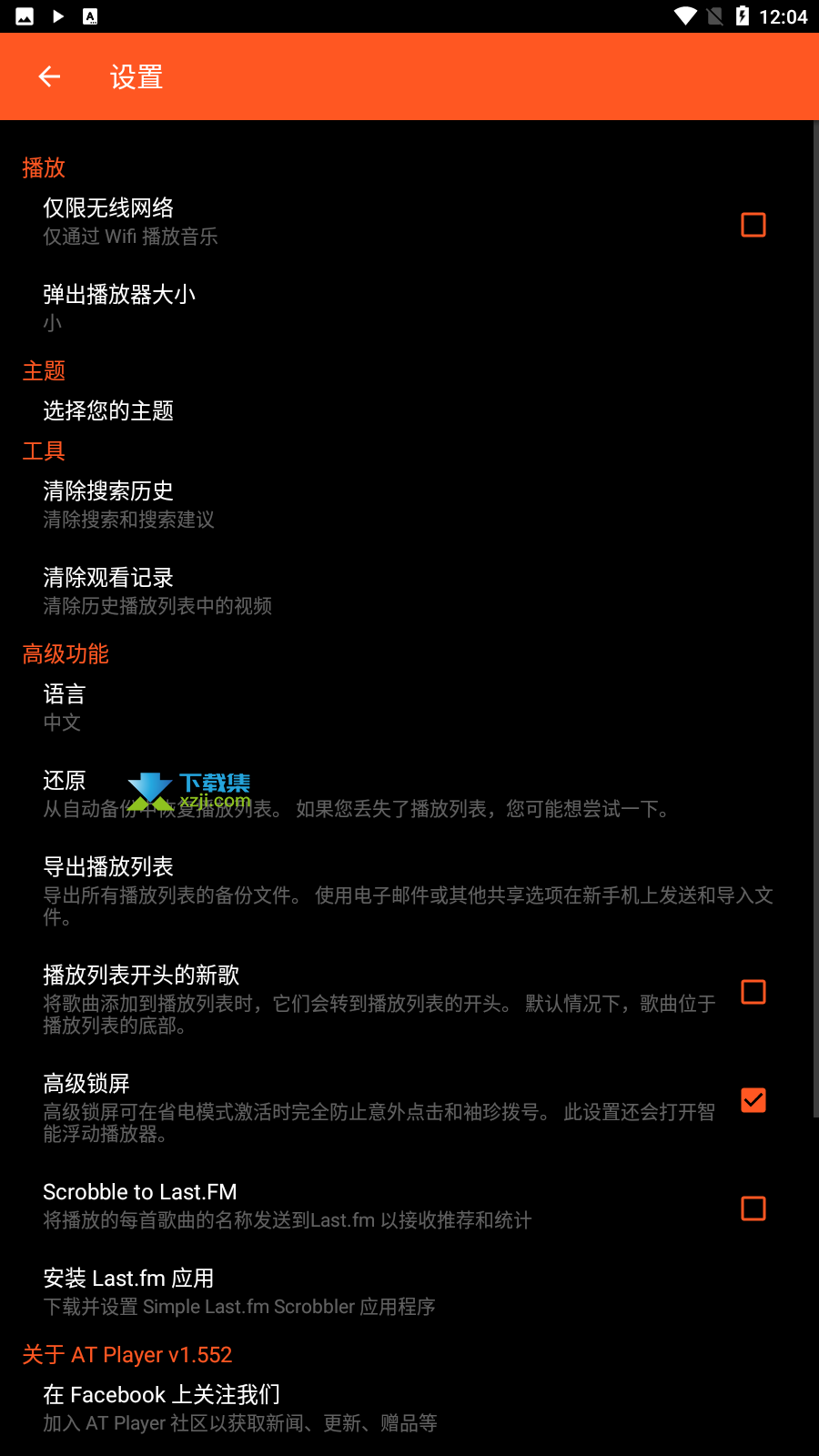Enable the 仅限无线网络 checkbox
The height and width of the screenshot is (1456, 819).
(x=753, y=225)
